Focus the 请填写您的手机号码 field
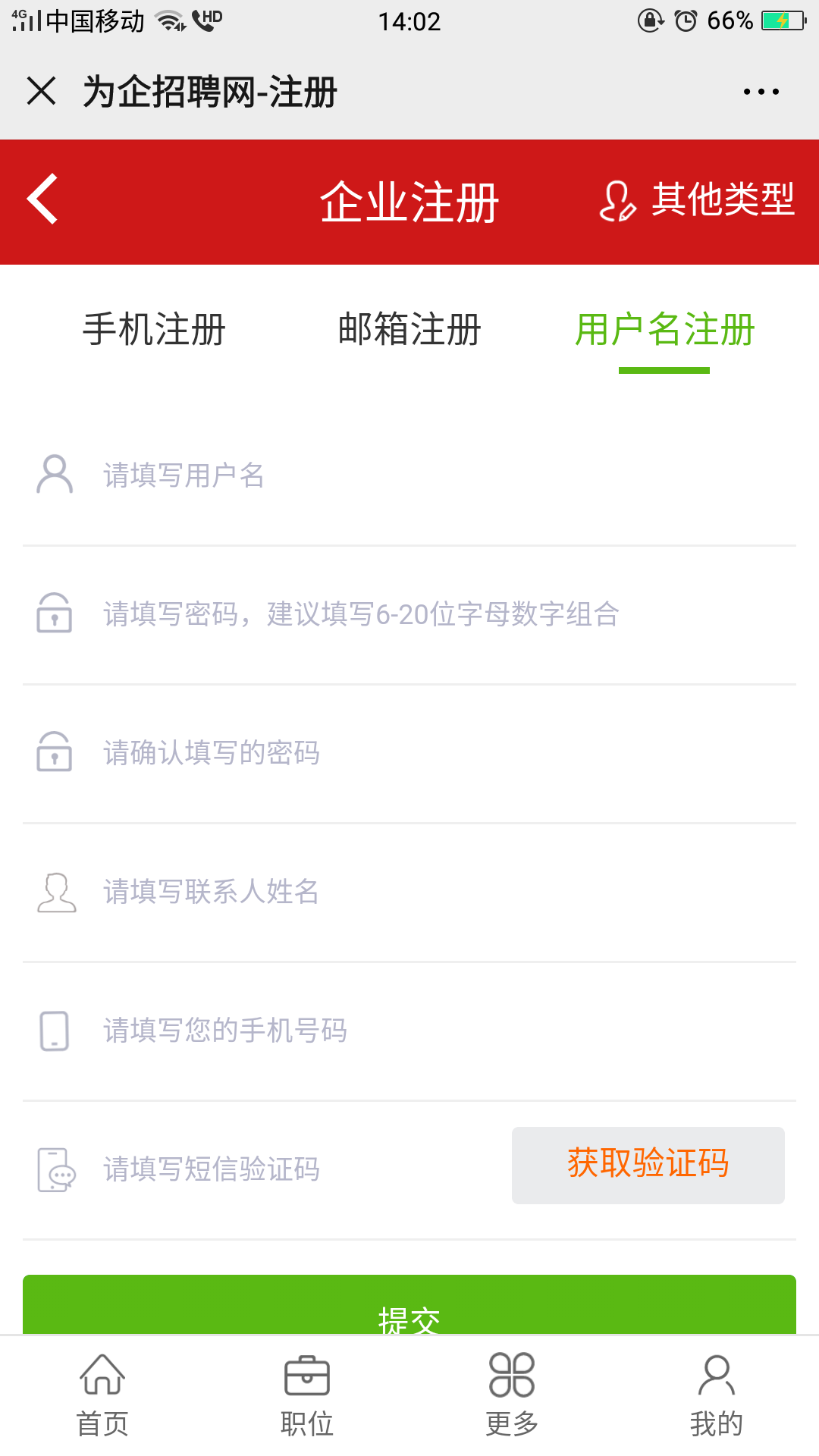 [x=409, y=1031]
